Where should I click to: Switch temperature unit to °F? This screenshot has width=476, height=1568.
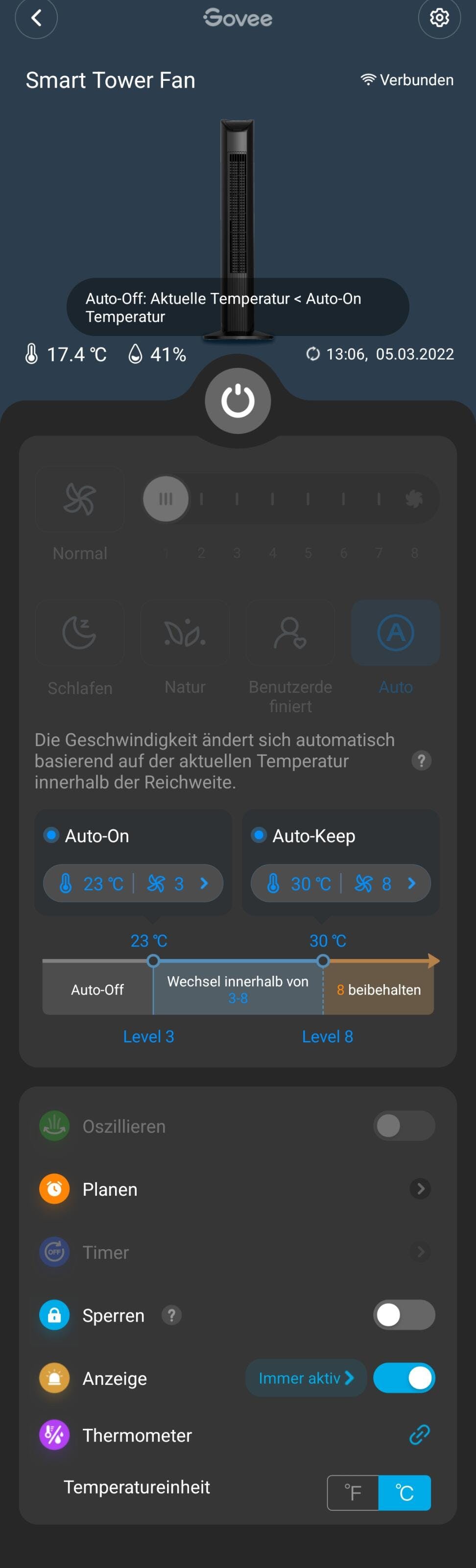[x=353, y=1493]
